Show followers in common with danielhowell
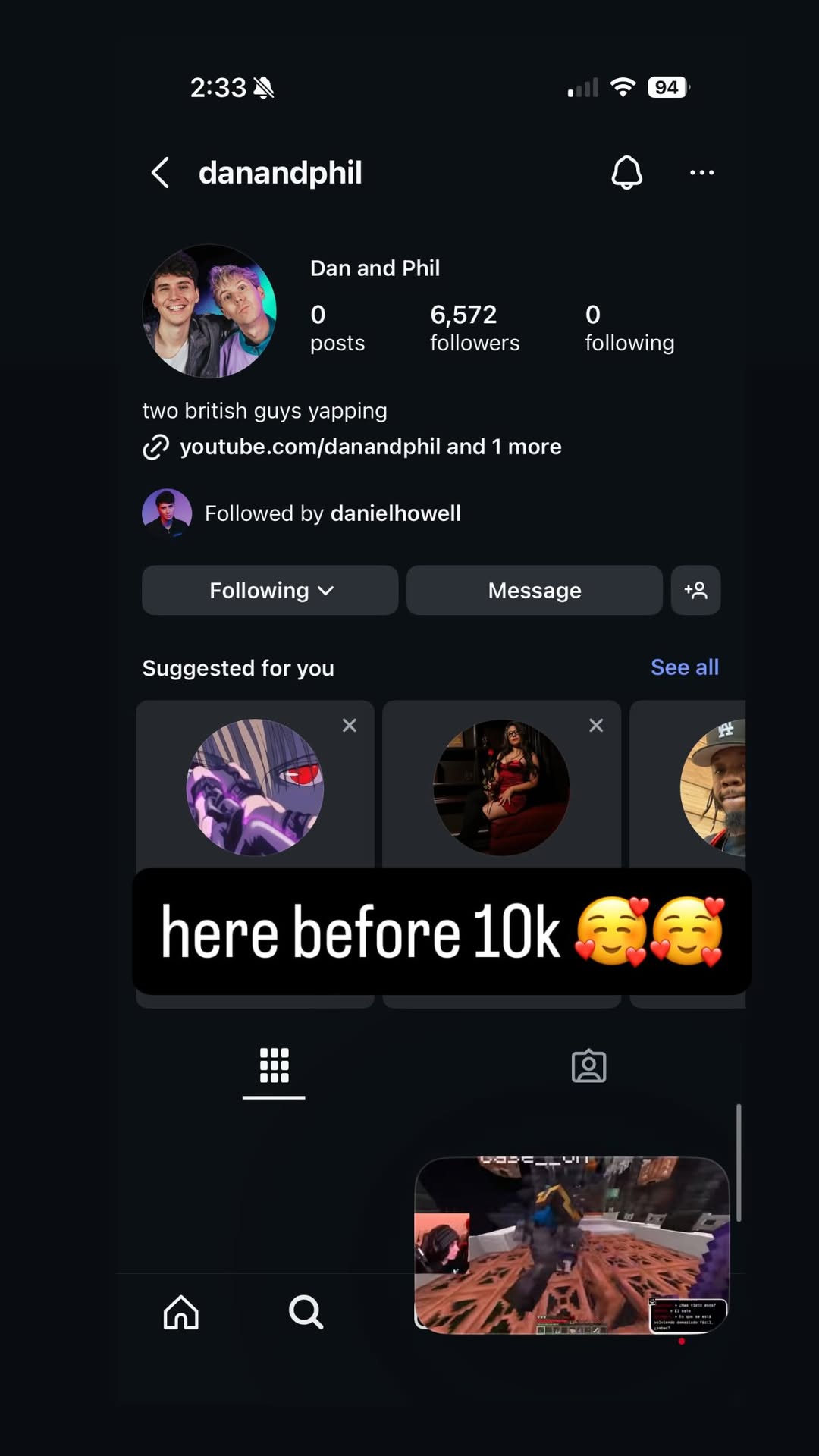This screenshot has width=819, height=1456. pyautogui.click(x=332, y=513)
